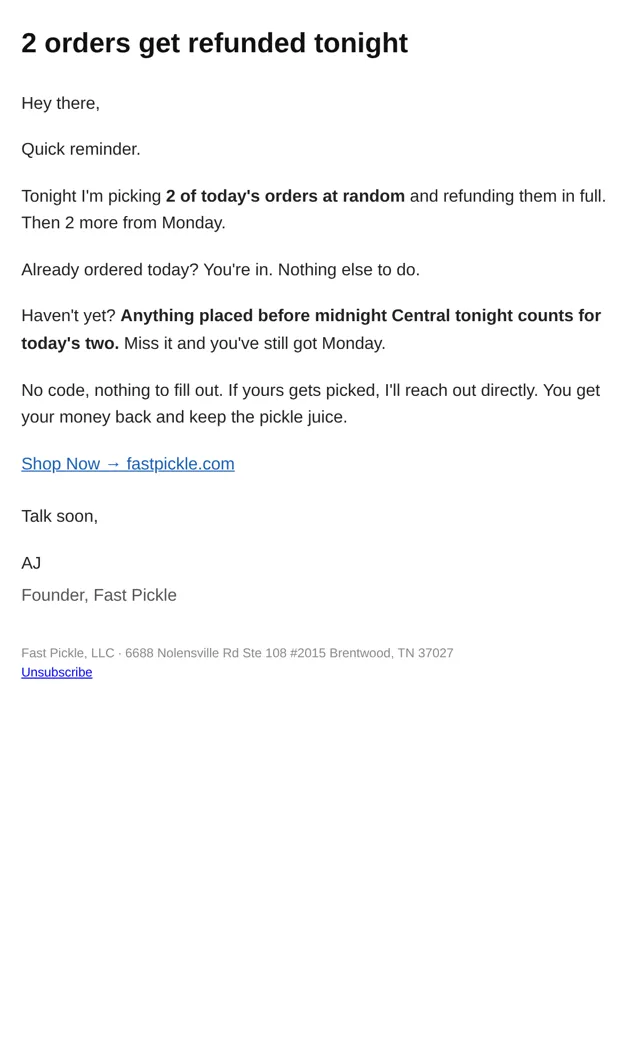The height and width of the screenshot is (1040, 640).
Task: Open the Shop Now fastpickle.com link
Action: point(128,464)
